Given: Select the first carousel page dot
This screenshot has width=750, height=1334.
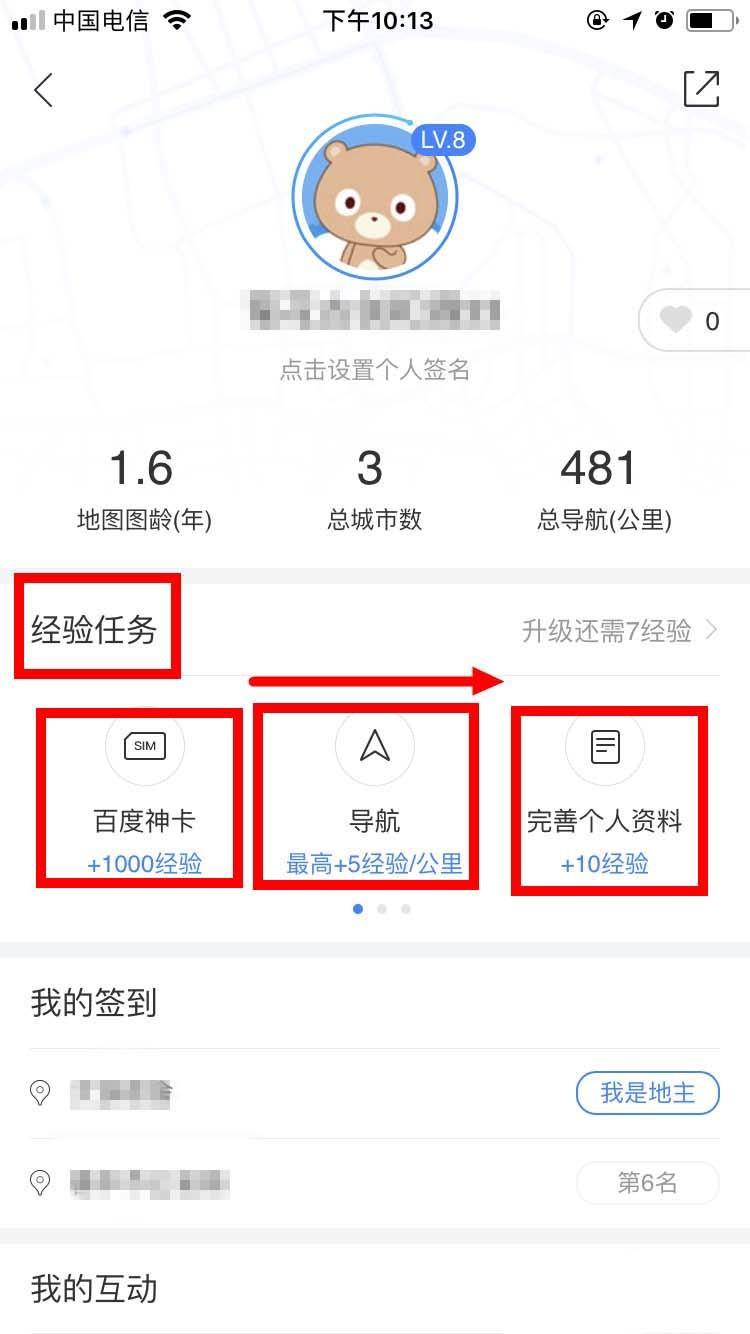Looking at the screenshot, I should click(x=357, y=909).
